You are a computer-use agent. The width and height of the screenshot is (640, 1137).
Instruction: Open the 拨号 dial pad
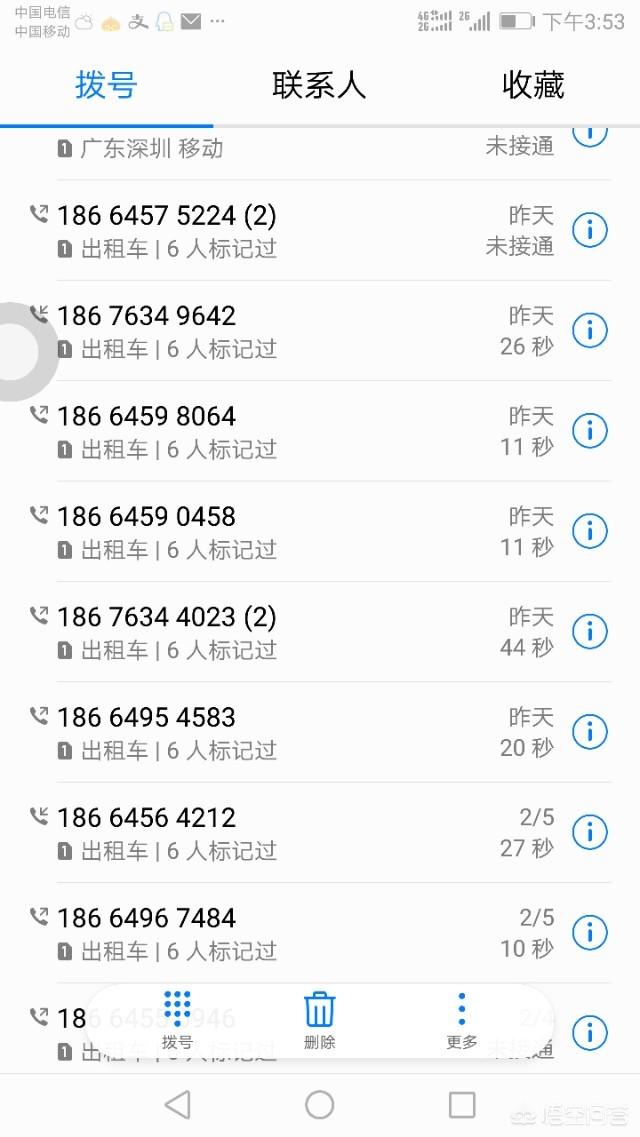coord(177,1020)
